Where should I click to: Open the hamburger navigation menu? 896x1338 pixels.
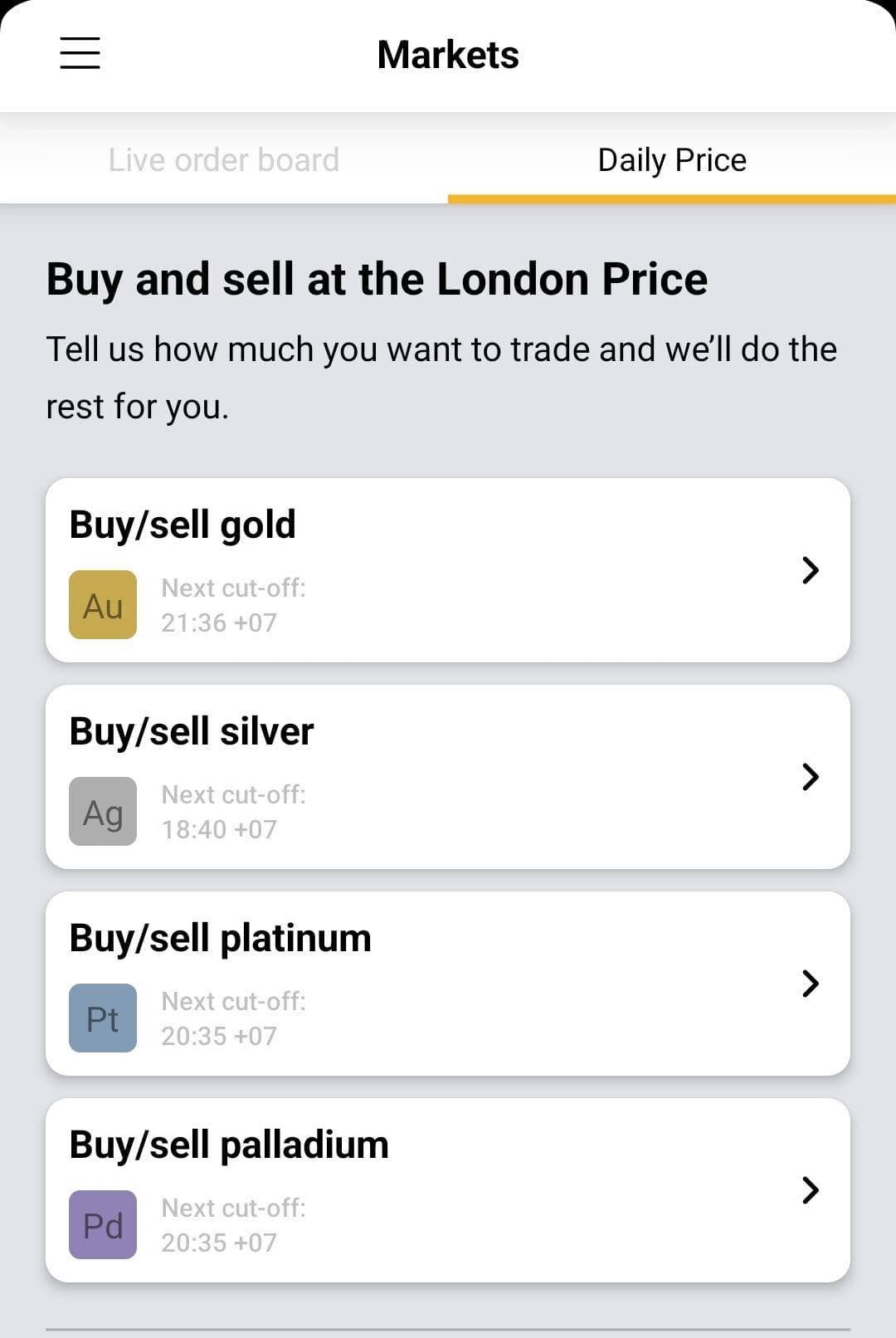click(80, 53)
